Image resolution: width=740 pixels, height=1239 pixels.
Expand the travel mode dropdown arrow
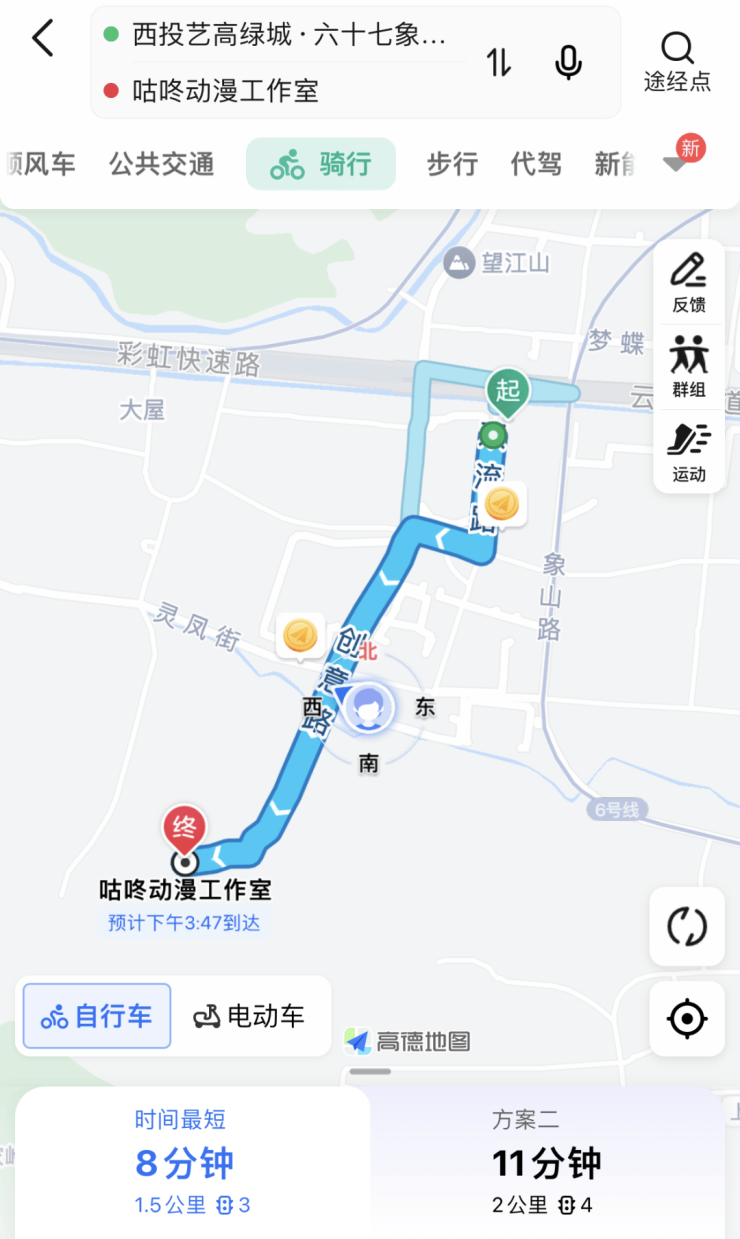point(677,164)
